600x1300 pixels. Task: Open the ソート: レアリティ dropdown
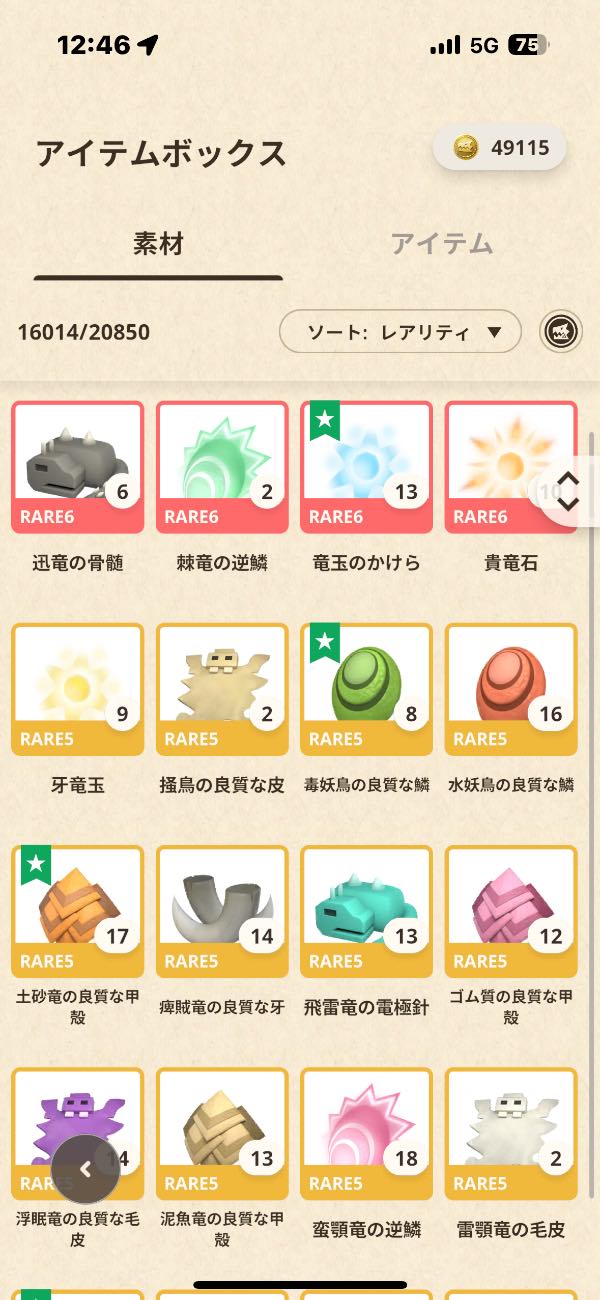(x=400, y=332)
